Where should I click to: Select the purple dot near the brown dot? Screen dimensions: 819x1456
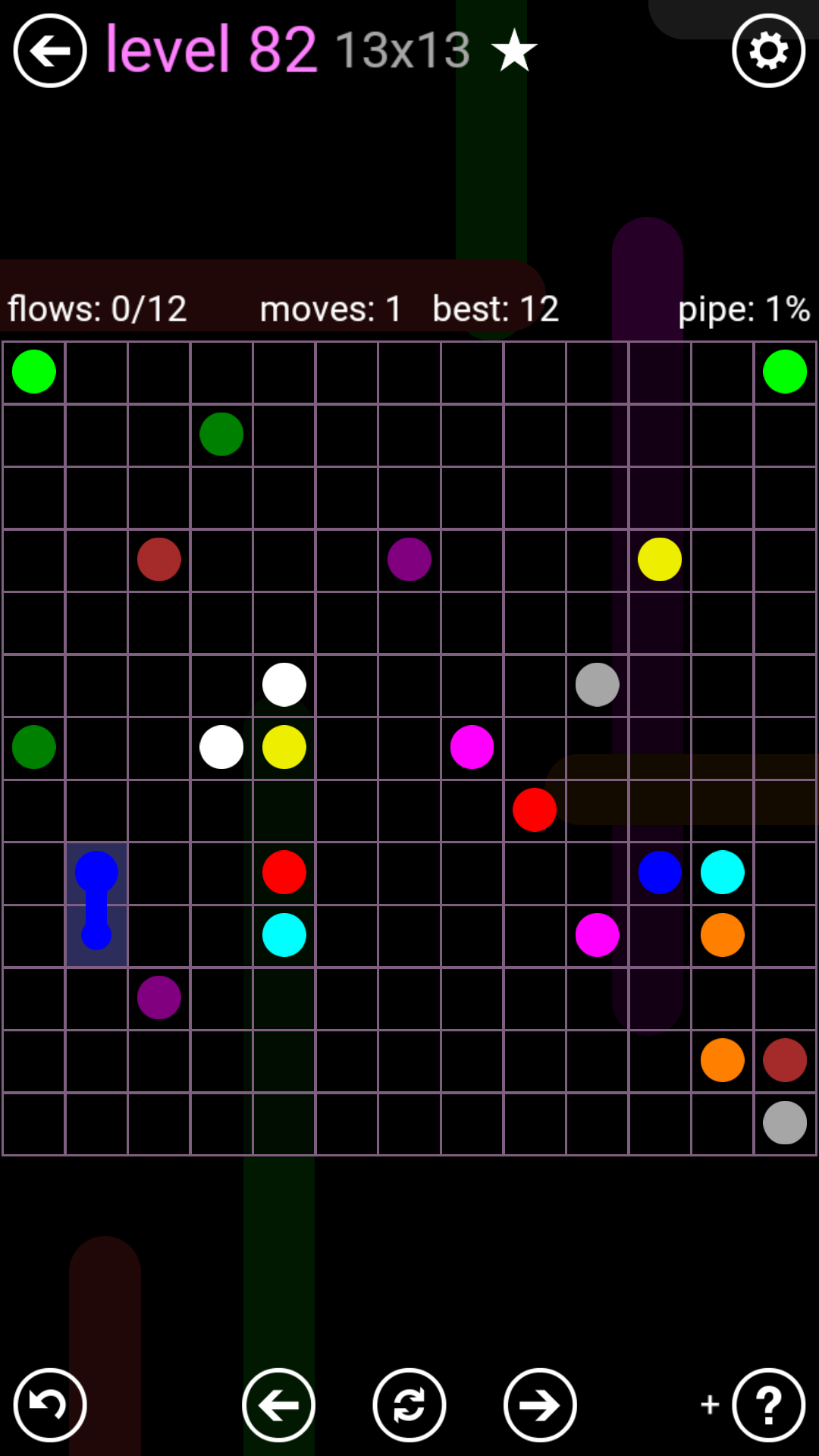[x=409, y=560]
